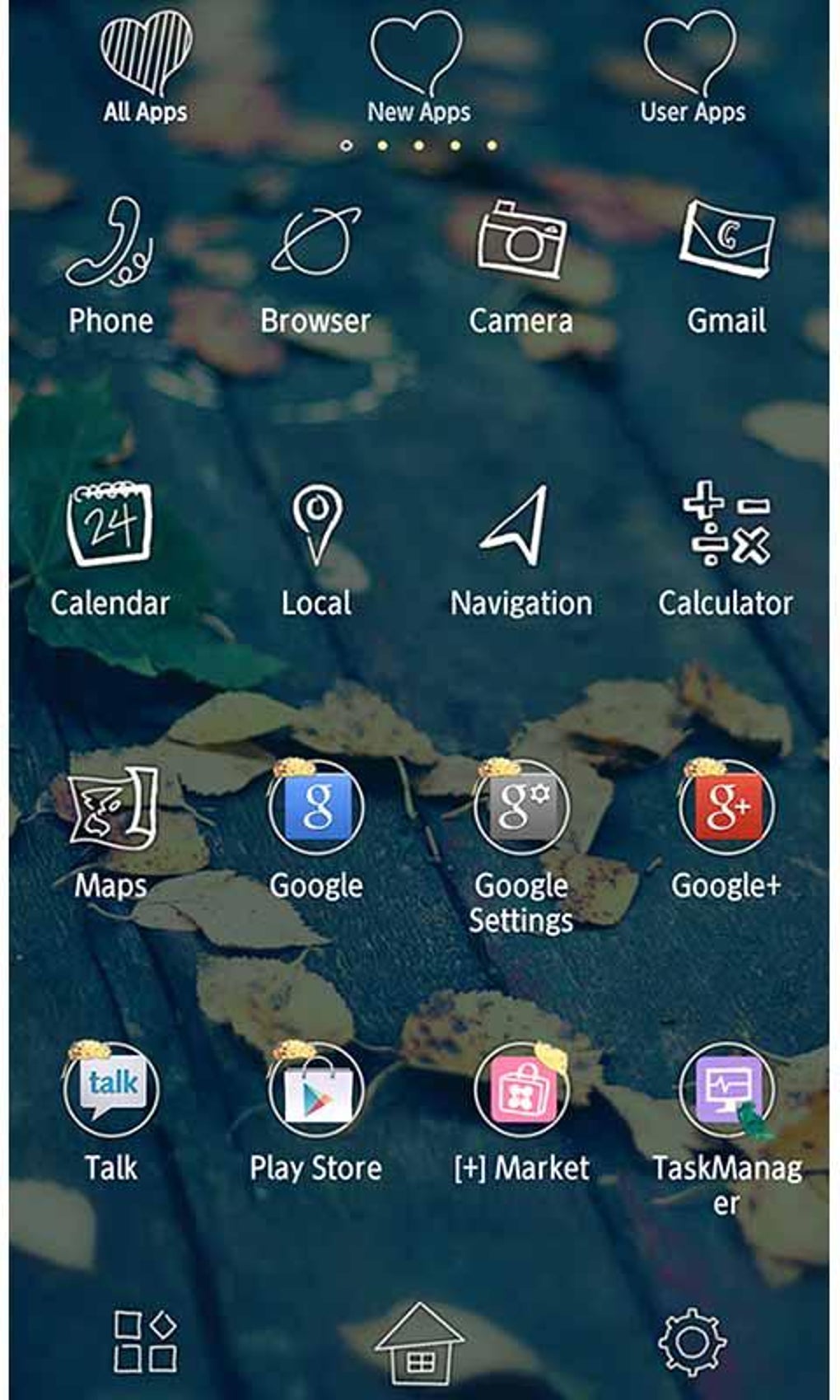The image size is (840, 1400).
Task: Switch to the New Apps tab
Action: [x=418, y=68]
